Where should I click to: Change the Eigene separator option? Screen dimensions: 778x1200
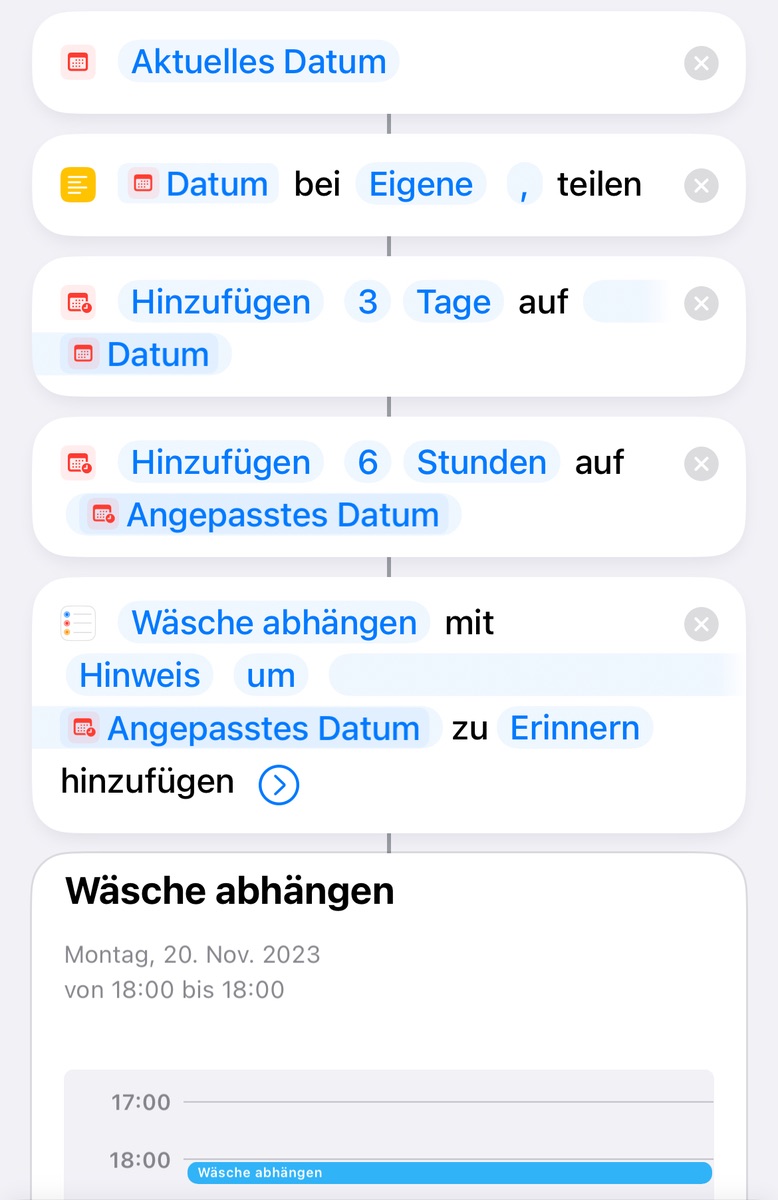point(421,185)
